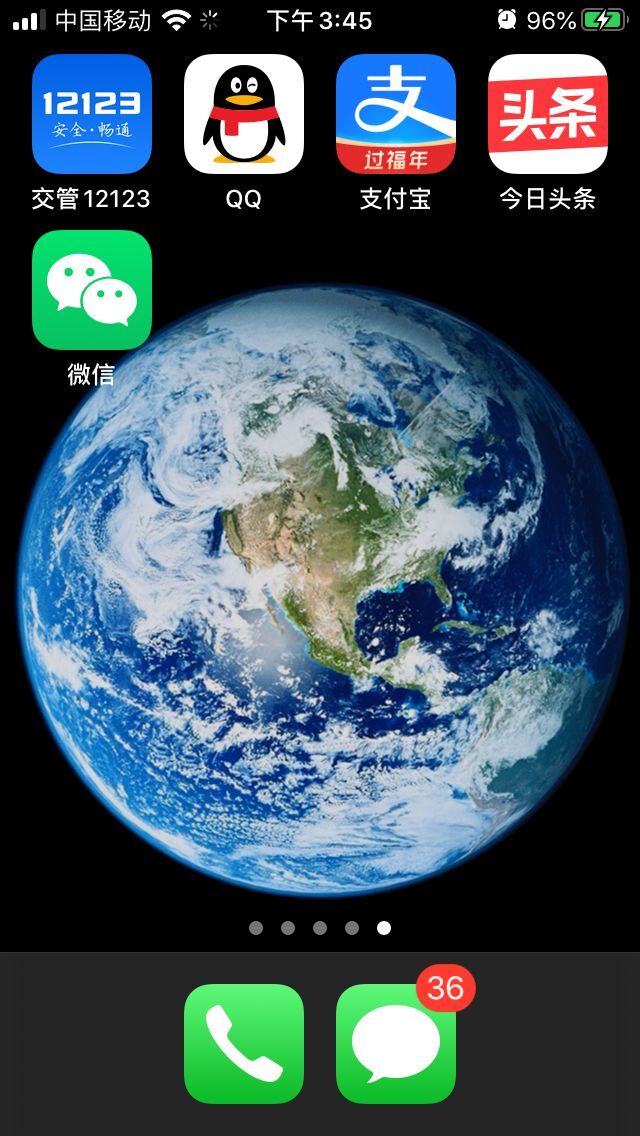Tap the home screen page indicator dots
Viewport: 640px width, 1136px height.
(x=320, y=928)
